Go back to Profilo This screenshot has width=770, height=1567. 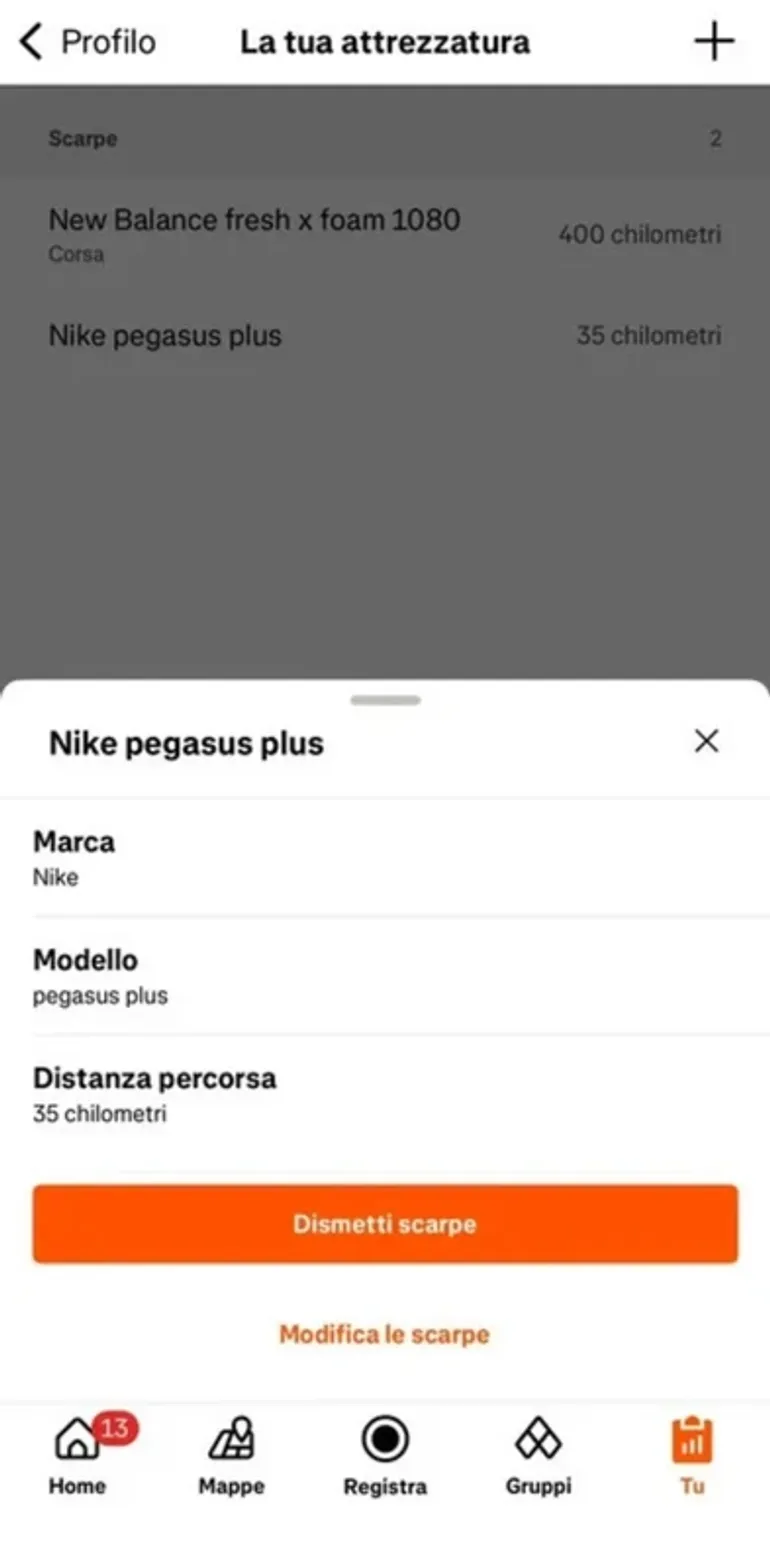tap(87, 42)
